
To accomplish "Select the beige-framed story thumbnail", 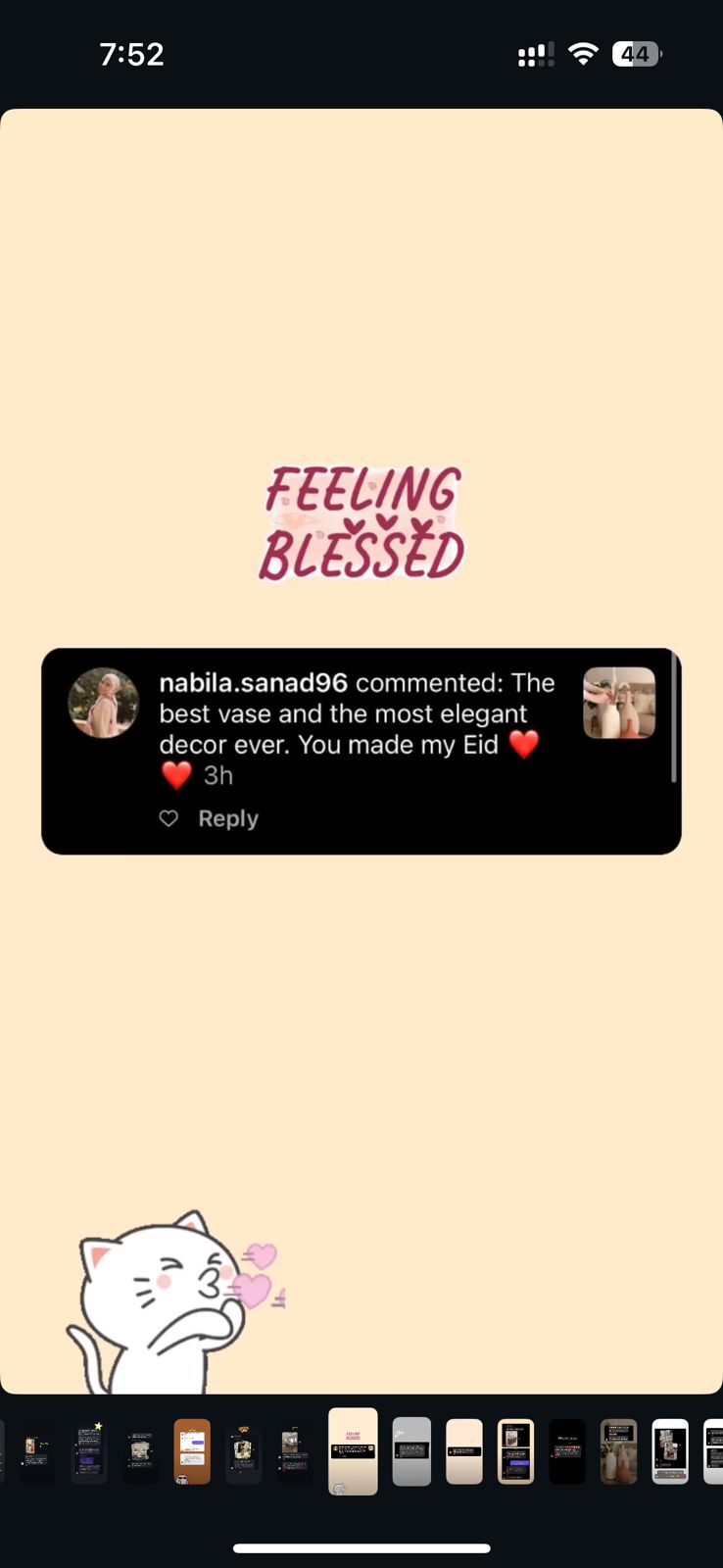I will pyautogui.click(x=515, y=1451).
